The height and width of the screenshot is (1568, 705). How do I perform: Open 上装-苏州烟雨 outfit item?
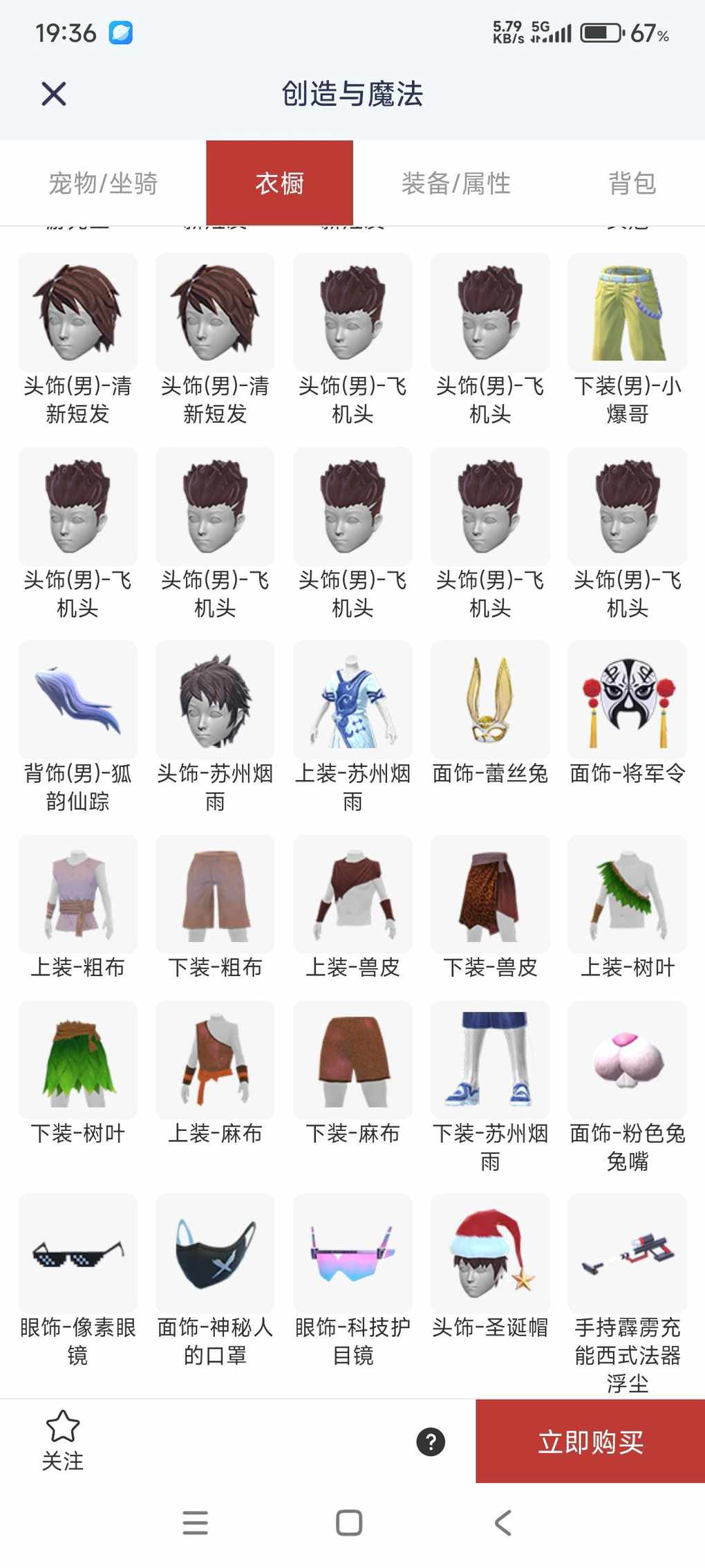click(x=352, y=700)
